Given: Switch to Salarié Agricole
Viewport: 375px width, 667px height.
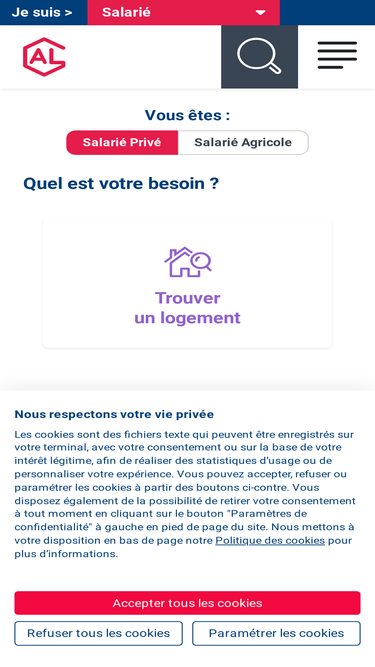Looking at the screenshot, I should (243, 143).
